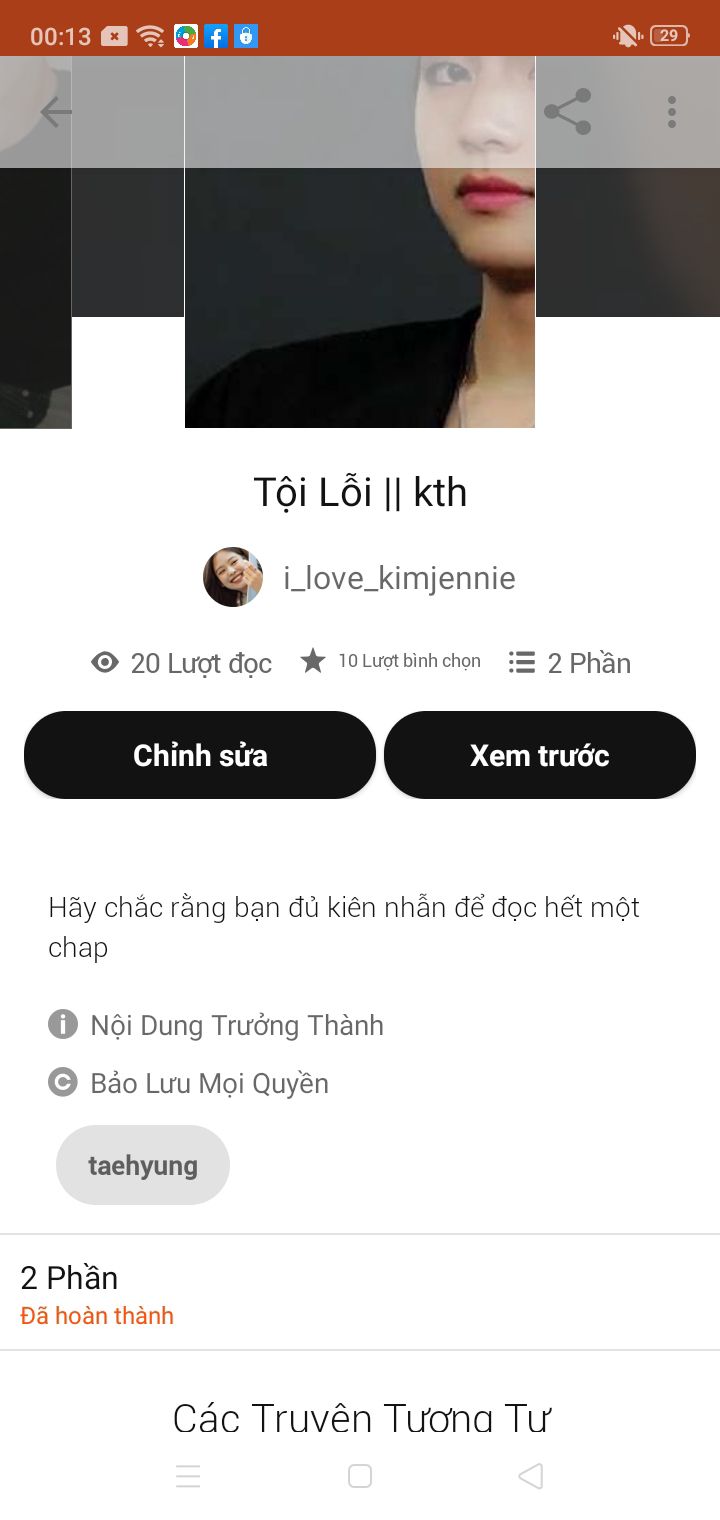Open author i_love_kimjennie's profile
The height and width of the screenshot is (1520, 720).
tap(398, 578)
